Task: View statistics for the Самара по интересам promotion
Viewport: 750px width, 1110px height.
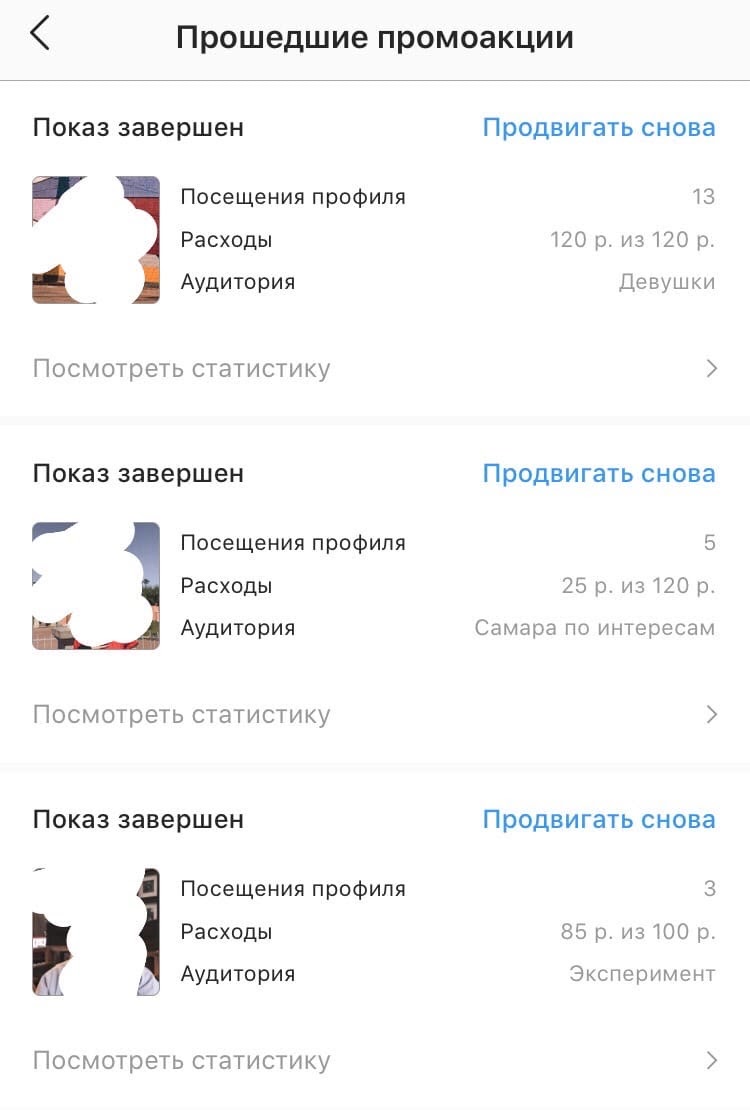Action: click(x=375, y=715)
